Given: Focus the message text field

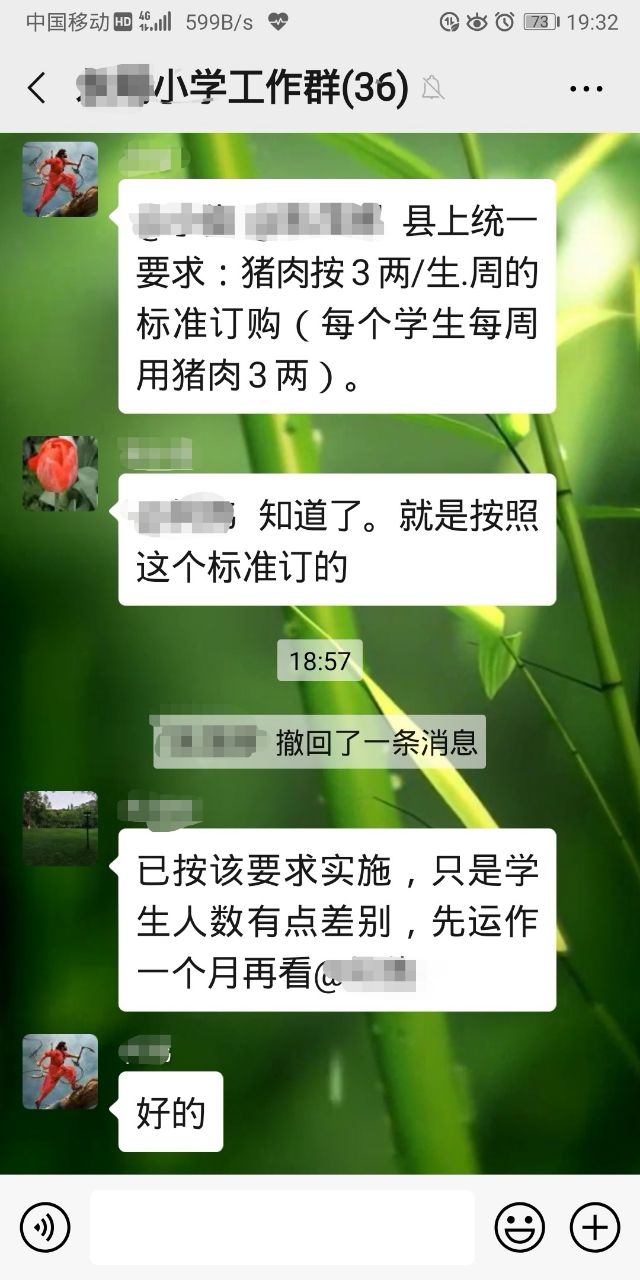Looking at the screenshot, I should point(282,1227).
